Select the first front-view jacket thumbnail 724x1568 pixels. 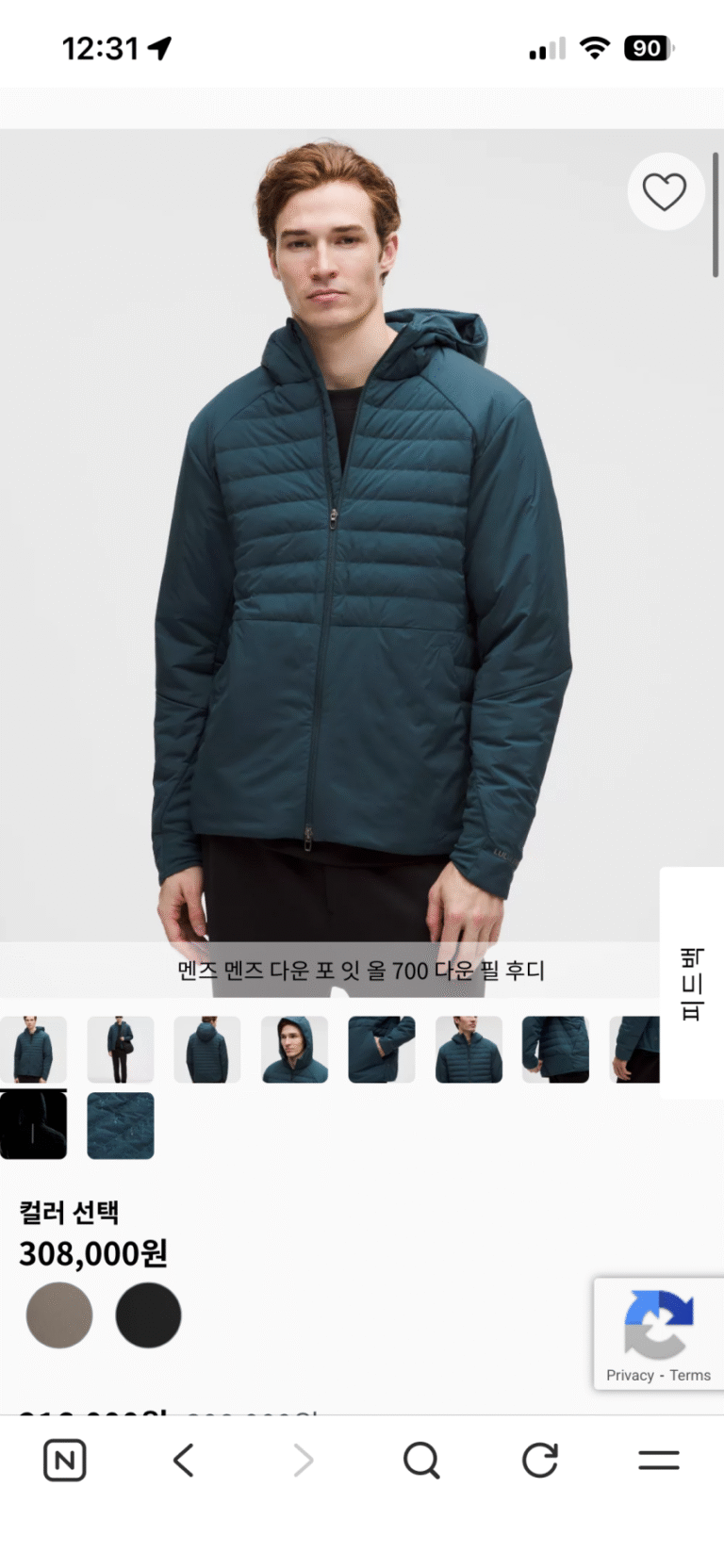(34, 1049)
